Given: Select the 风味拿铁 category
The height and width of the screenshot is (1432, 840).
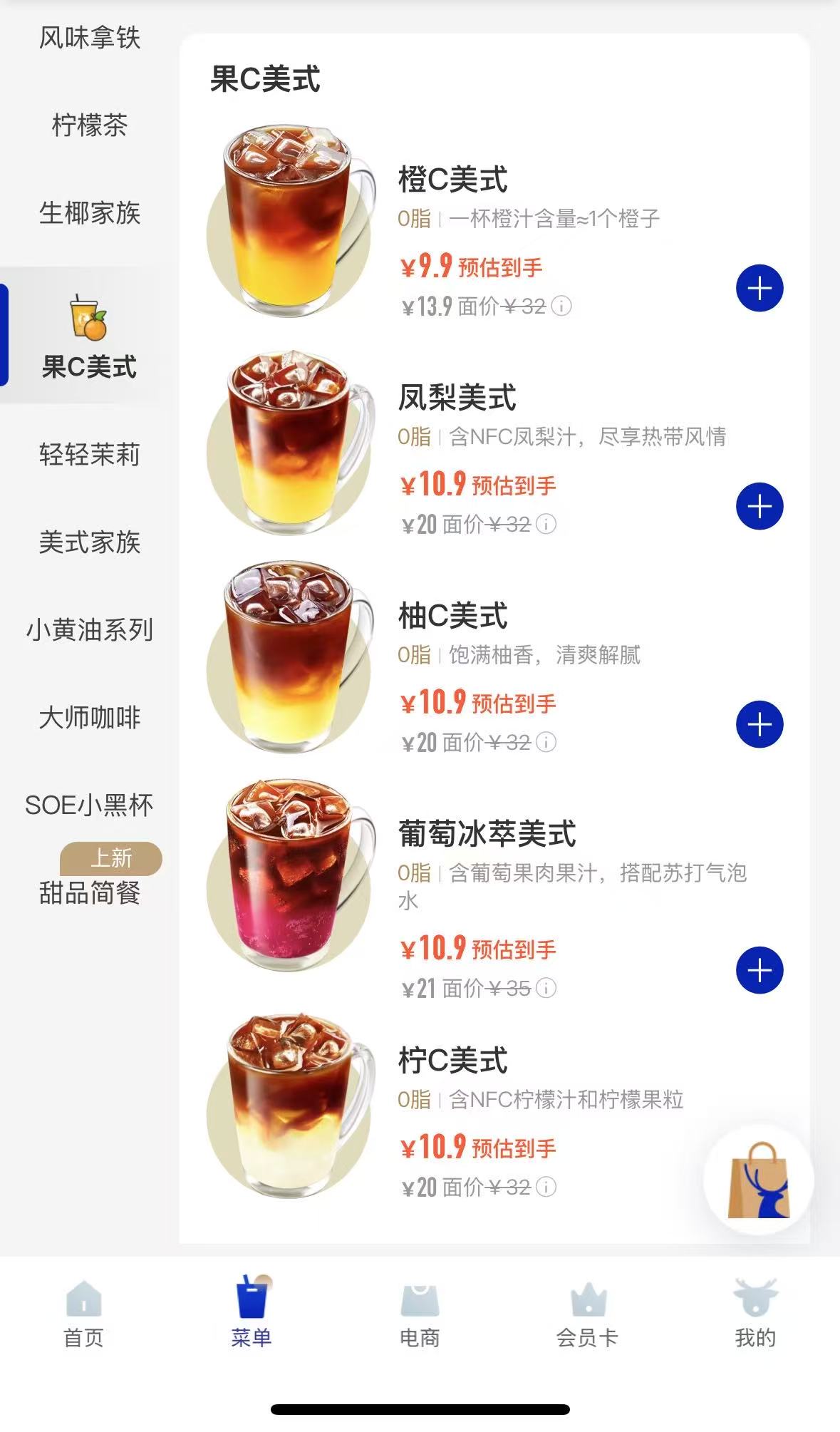Looking at the screenshot, I should [x=89, y=38].
